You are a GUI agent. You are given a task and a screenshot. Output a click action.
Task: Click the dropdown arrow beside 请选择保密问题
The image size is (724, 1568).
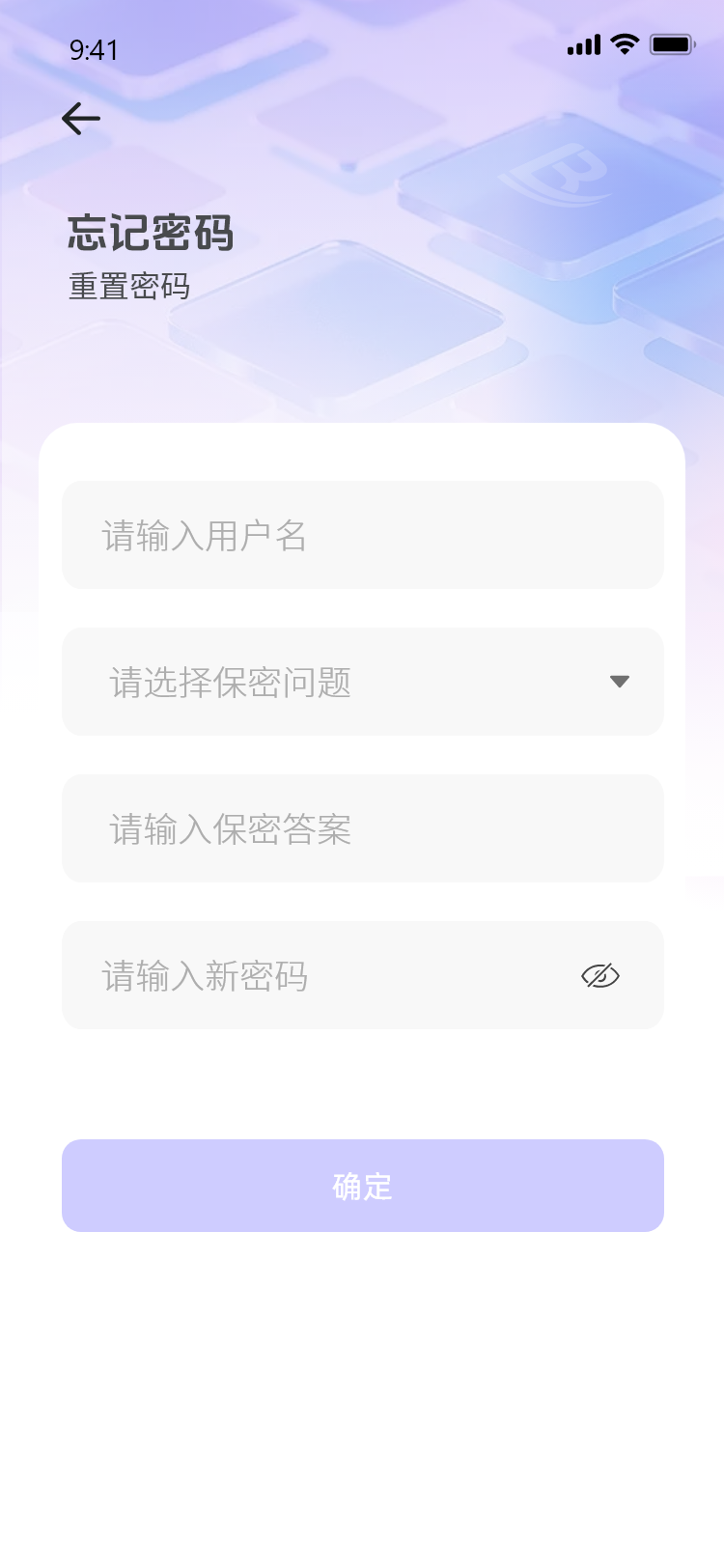click(620, 682)
